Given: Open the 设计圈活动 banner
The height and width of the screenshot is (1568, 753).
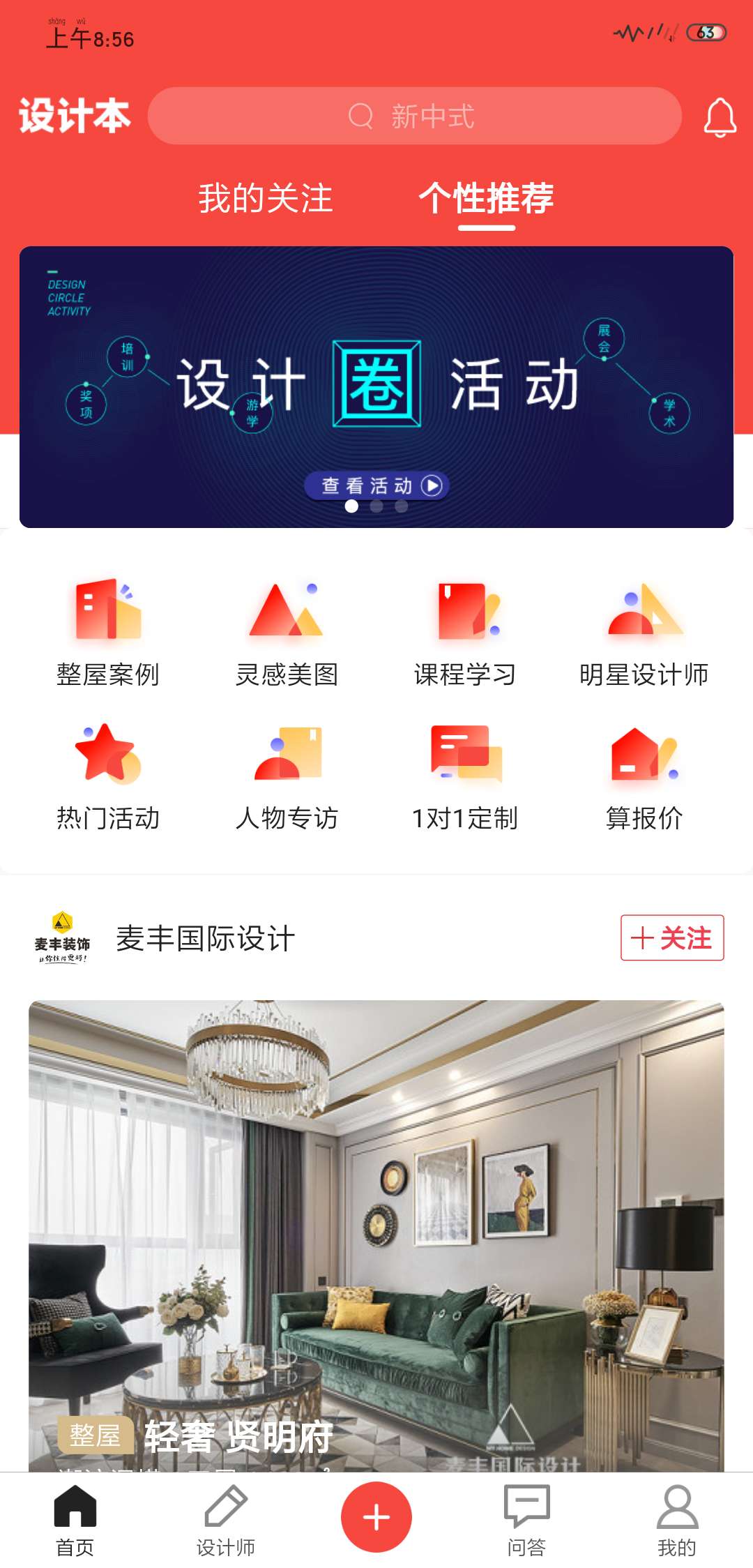Looking at the screenshot, I should 376,387.
